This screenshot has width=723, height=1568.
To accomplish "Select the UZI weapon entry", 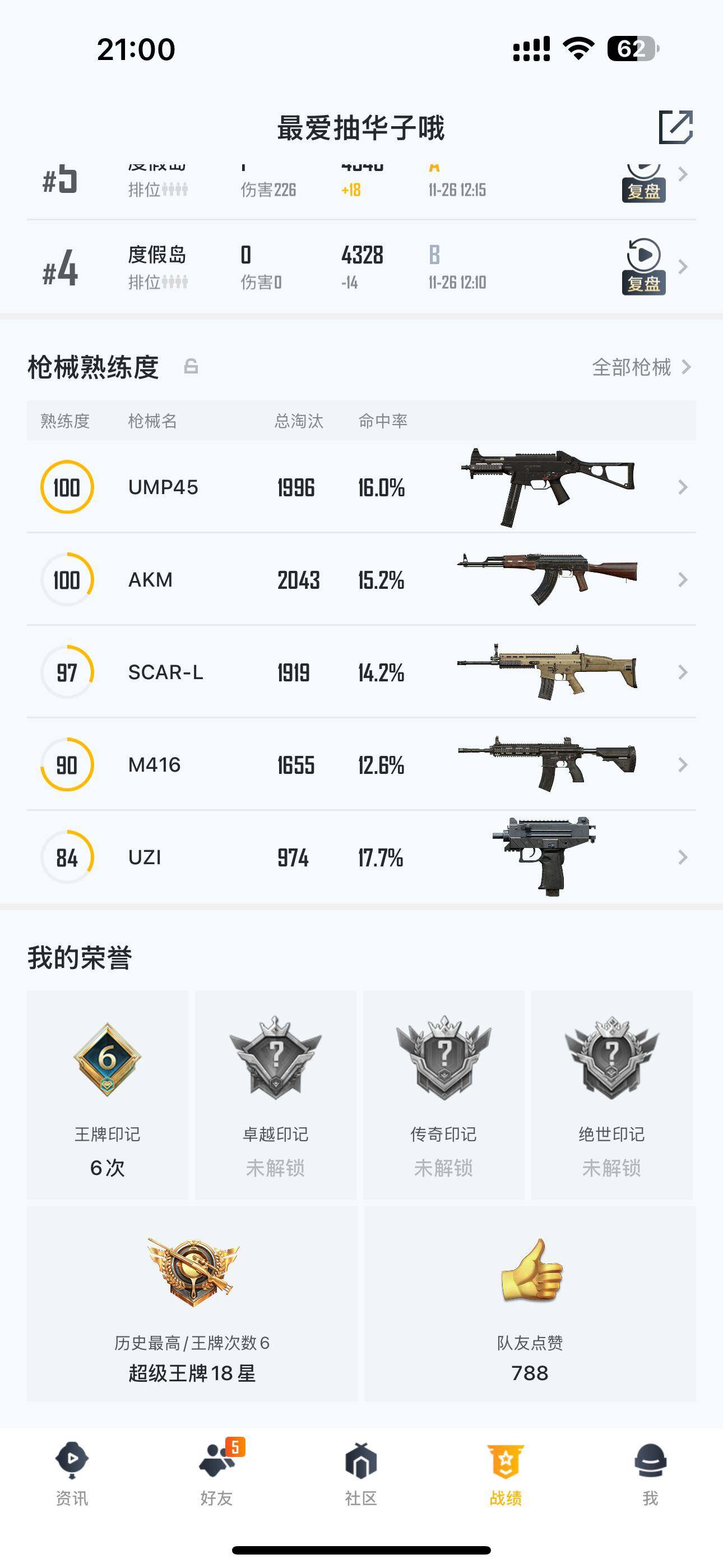I will [361, 857].
